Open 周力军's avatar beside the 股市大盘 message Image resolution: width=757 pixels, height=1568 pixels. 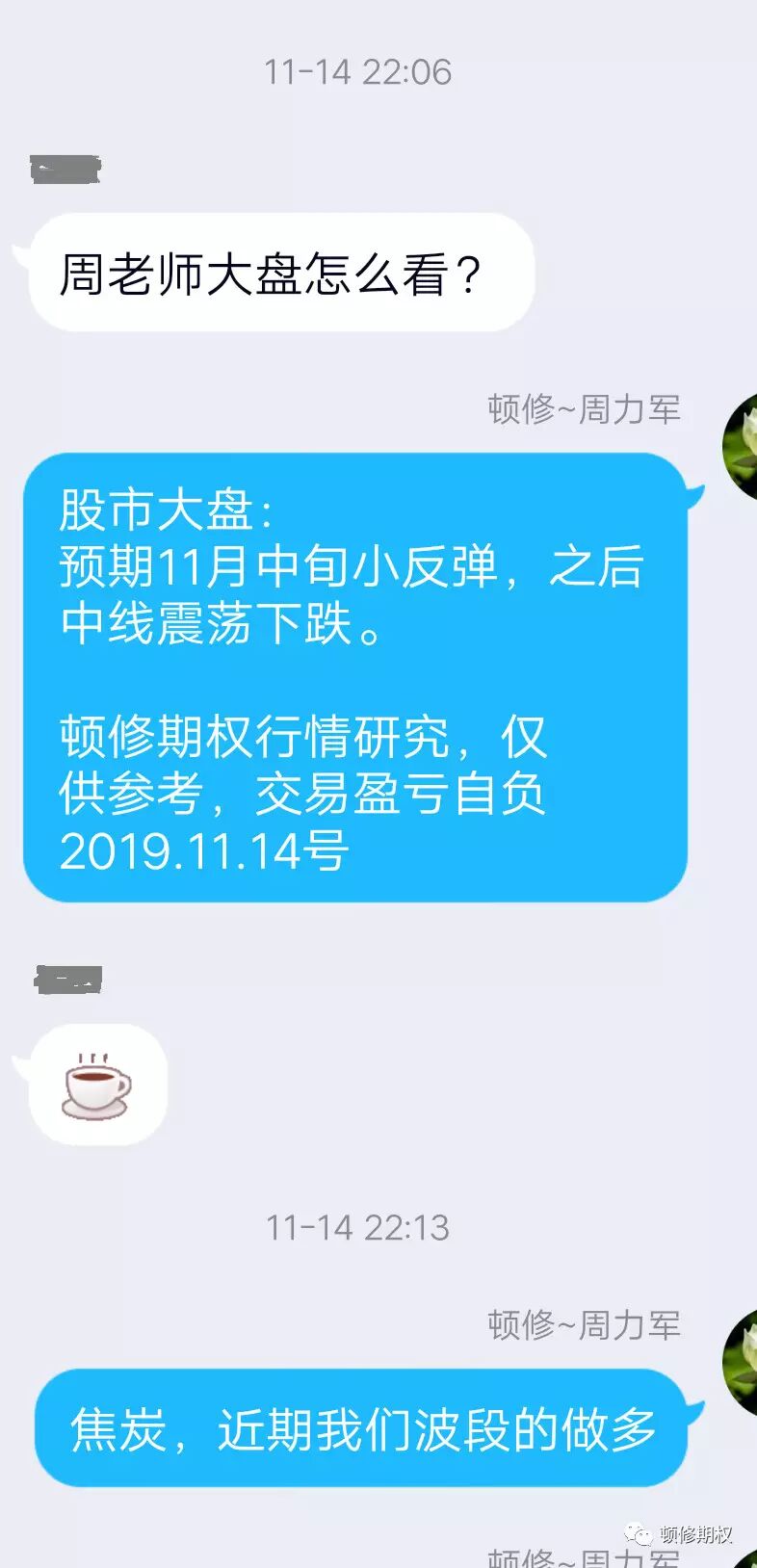[x=742, y=446]
